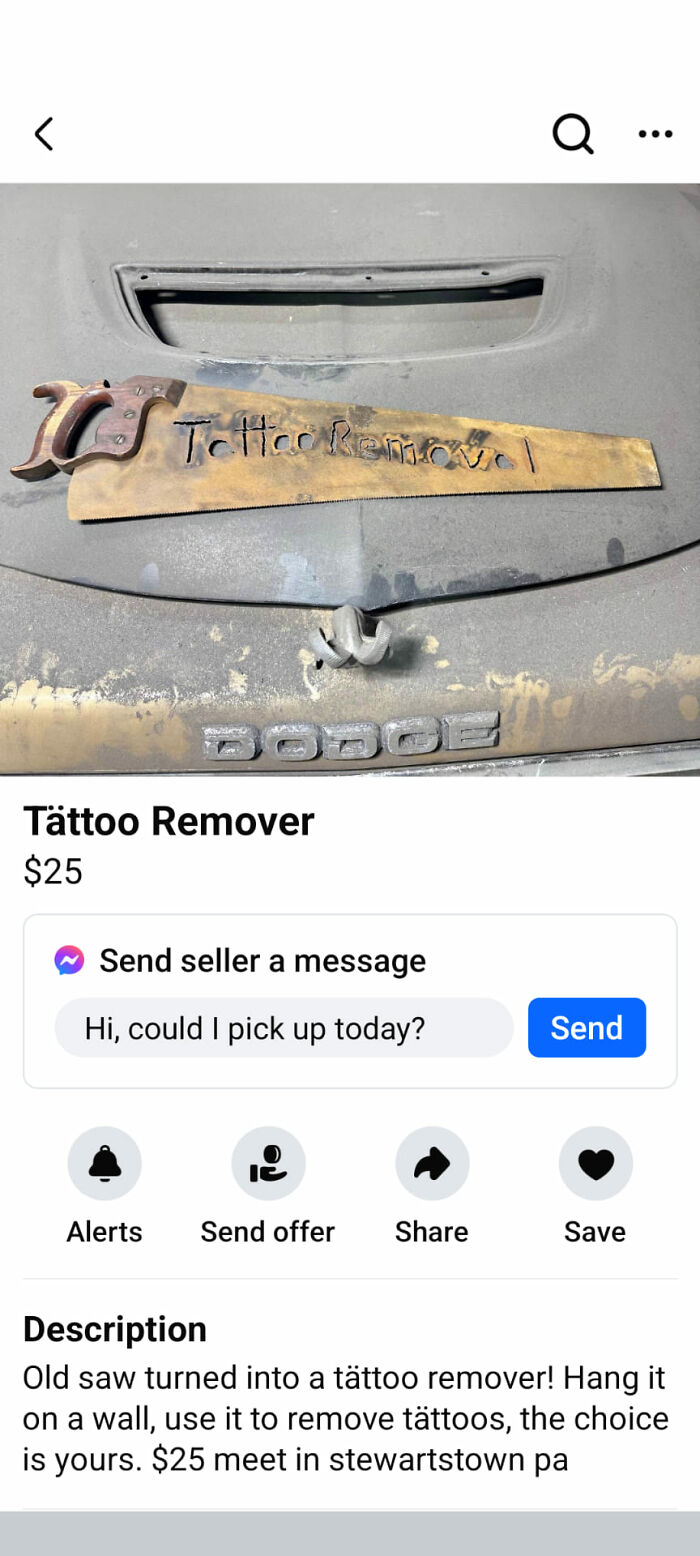Open the search icon

click(x=573, y=134)
